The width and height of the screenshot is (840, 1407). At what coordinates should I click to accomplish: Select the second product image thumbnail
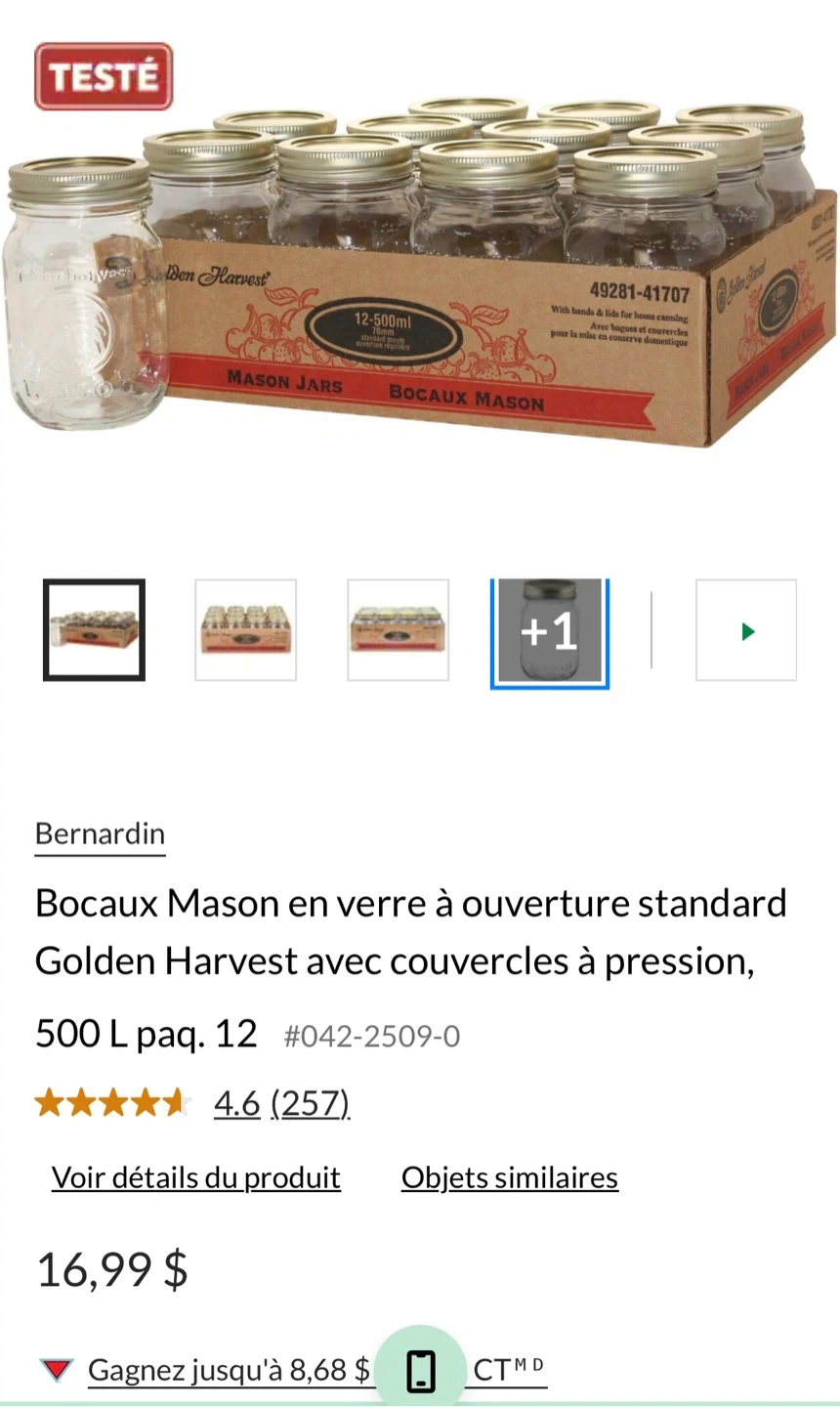click(246, 630)
